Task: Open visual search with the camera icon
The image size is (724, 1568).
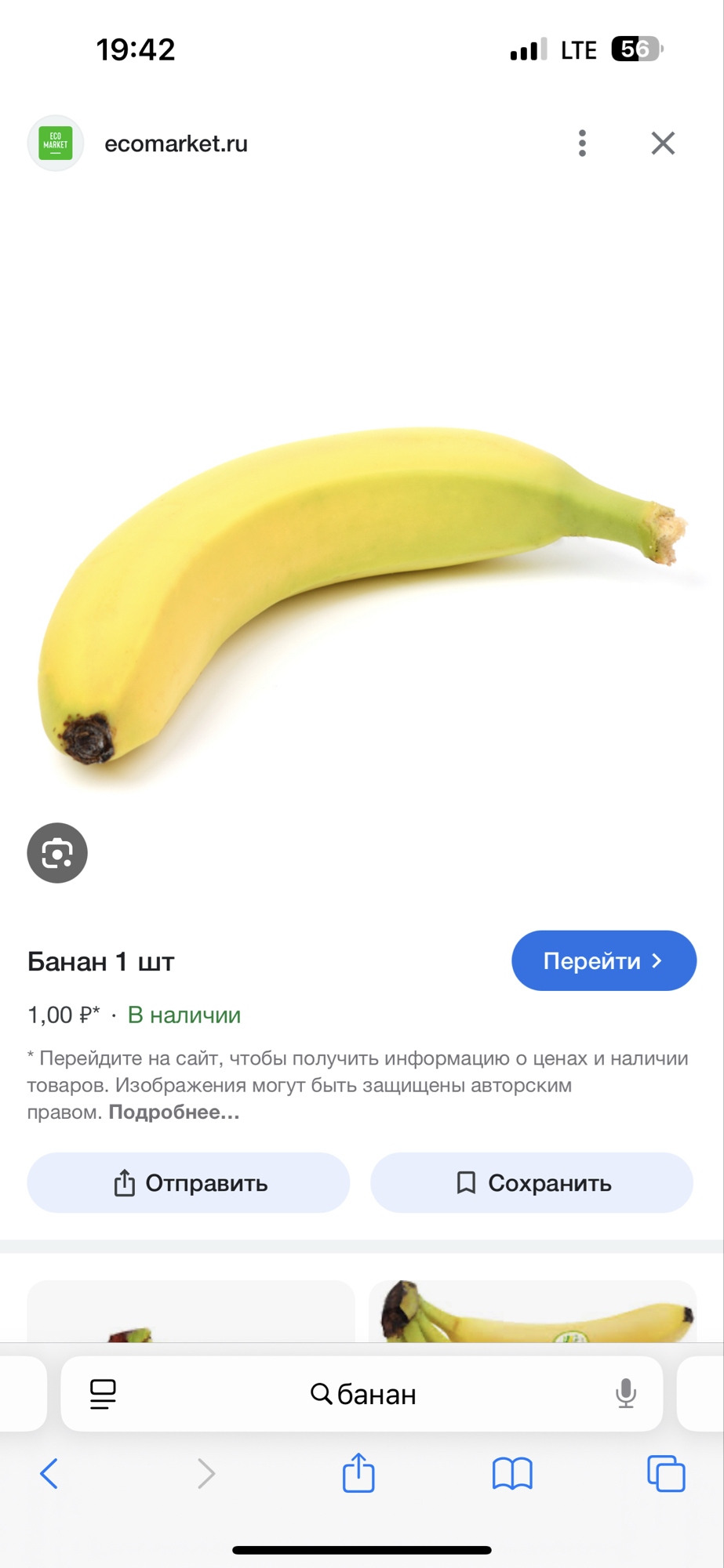Action: pyautogui.click(x=56, y=853)
